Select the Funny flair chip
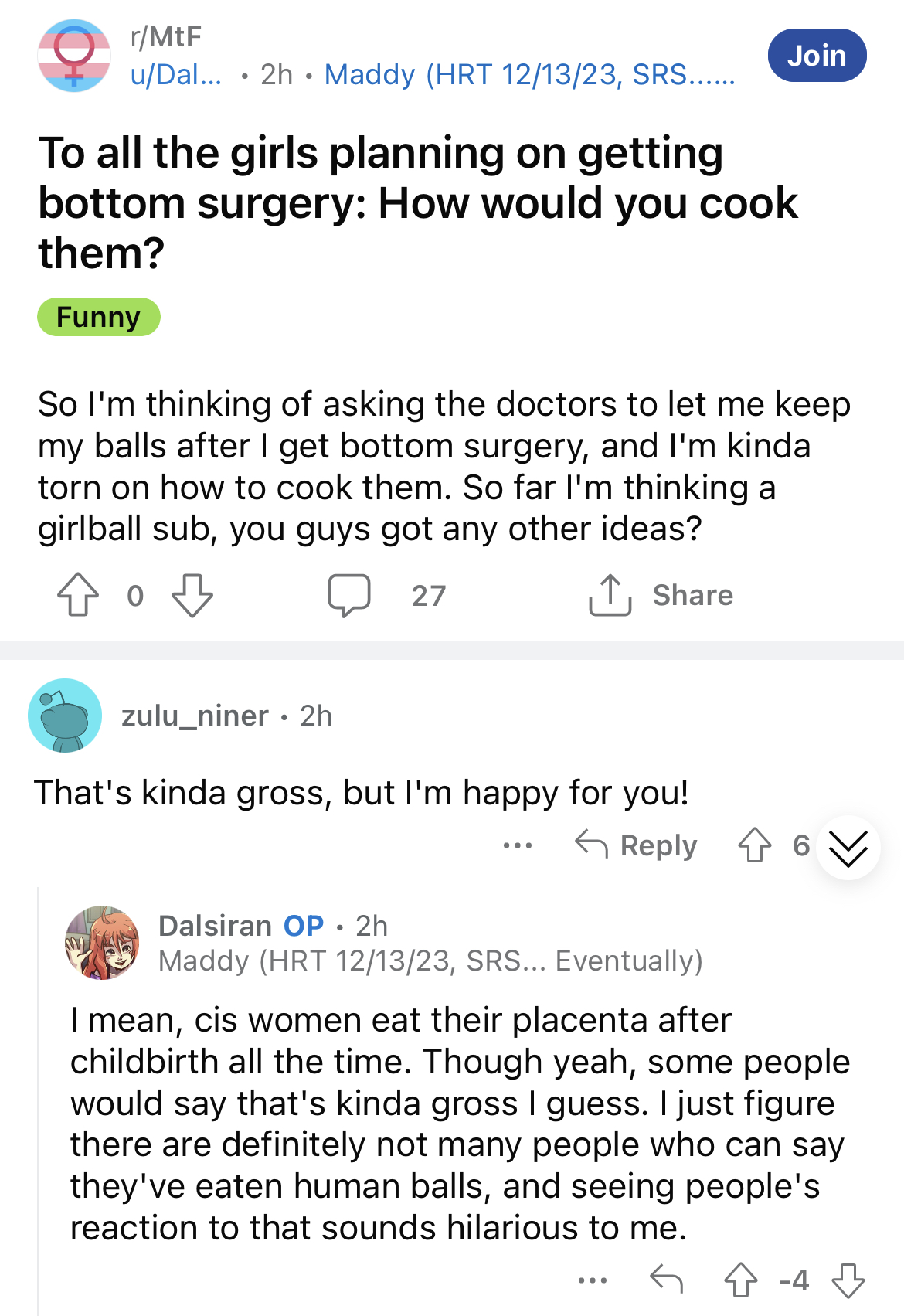 [x=99, y=317]
